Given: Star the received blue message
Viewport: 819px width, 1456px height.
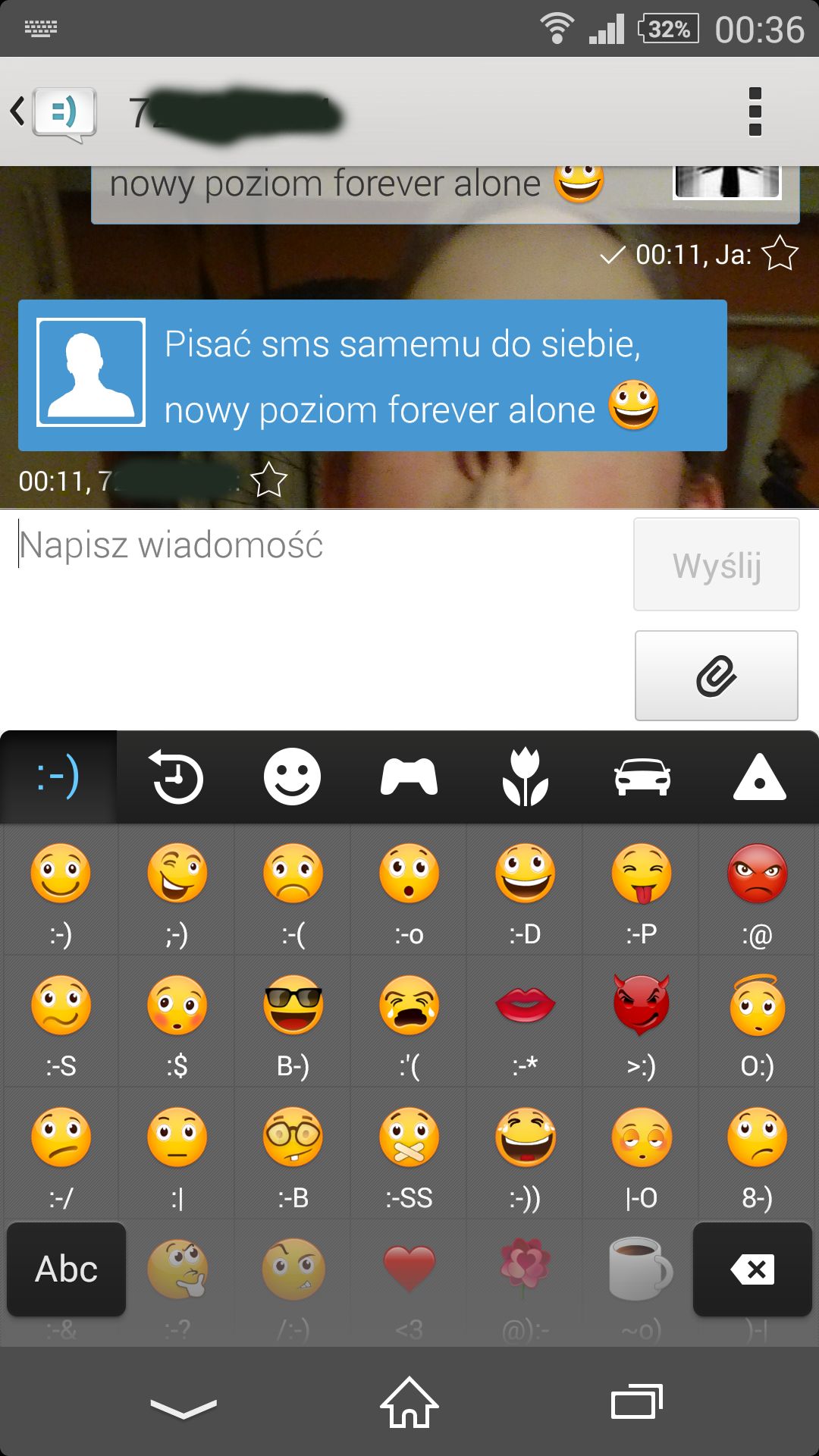Looking at the screenshot, I should [268, 480].
